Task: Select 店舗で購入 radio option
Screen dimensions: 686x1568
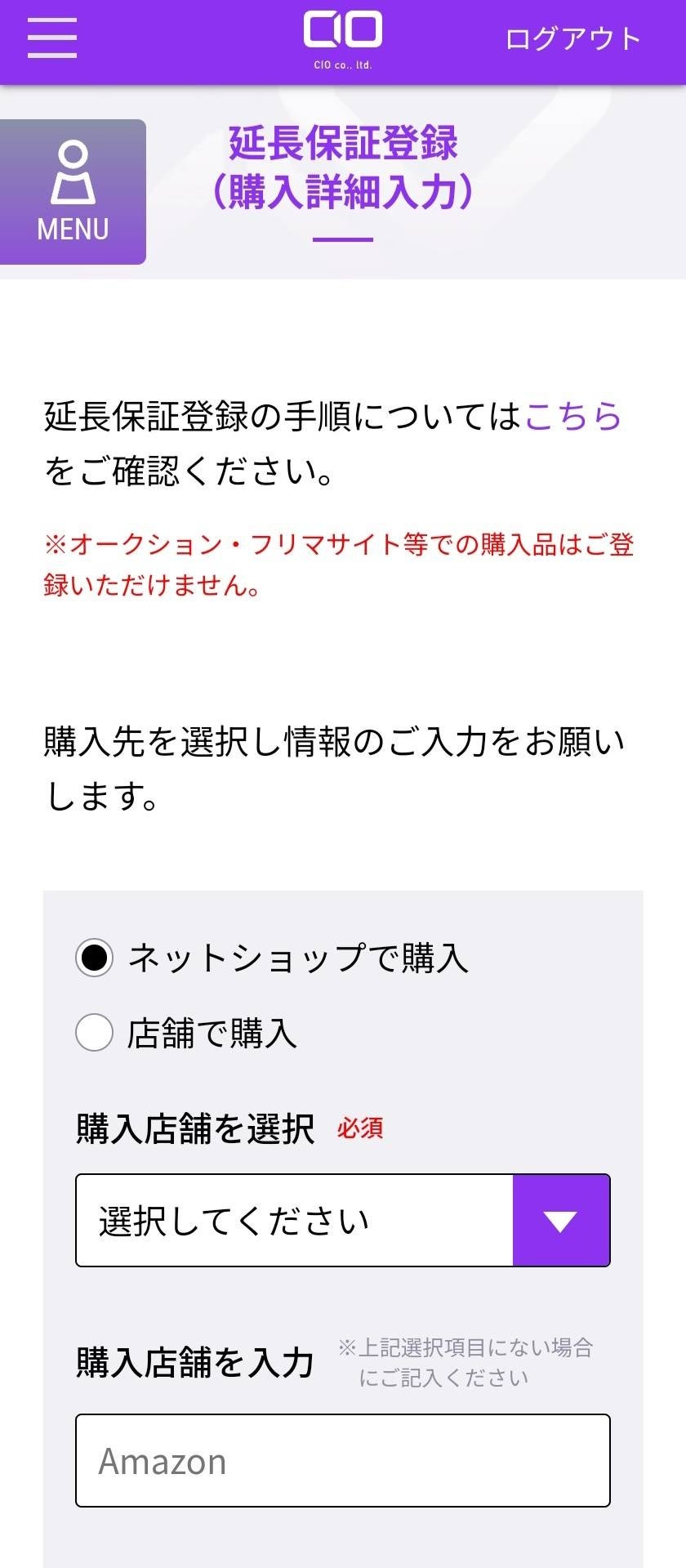Action: 95,1033
